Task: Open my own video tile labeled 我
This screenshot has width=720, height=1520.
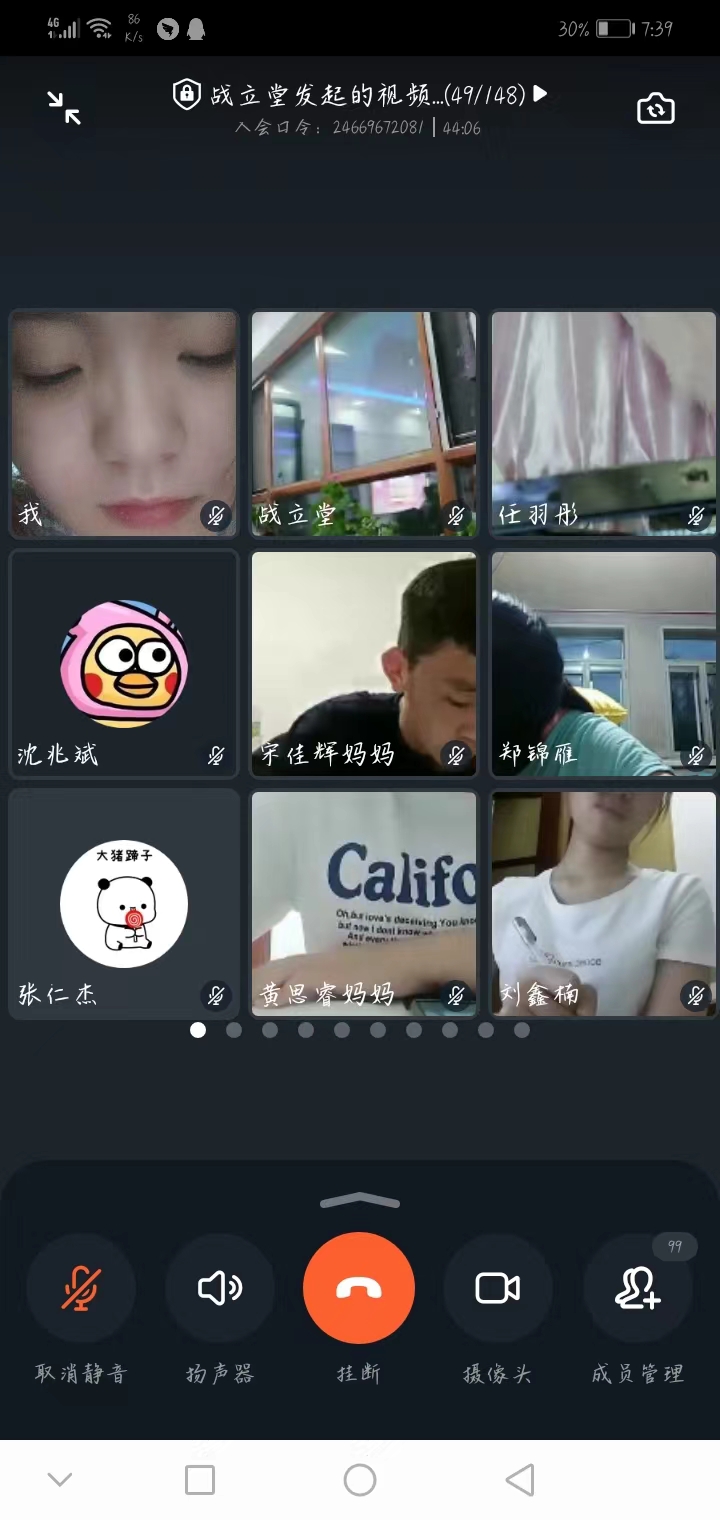Action: coord(124,423)
